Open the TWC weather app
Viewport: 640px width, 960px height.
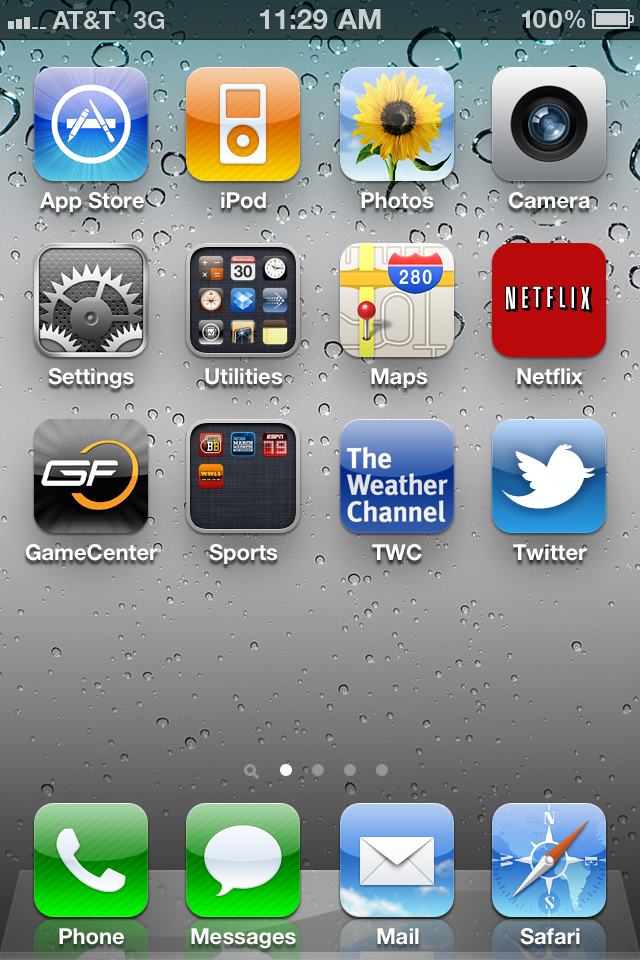(397, 476)
